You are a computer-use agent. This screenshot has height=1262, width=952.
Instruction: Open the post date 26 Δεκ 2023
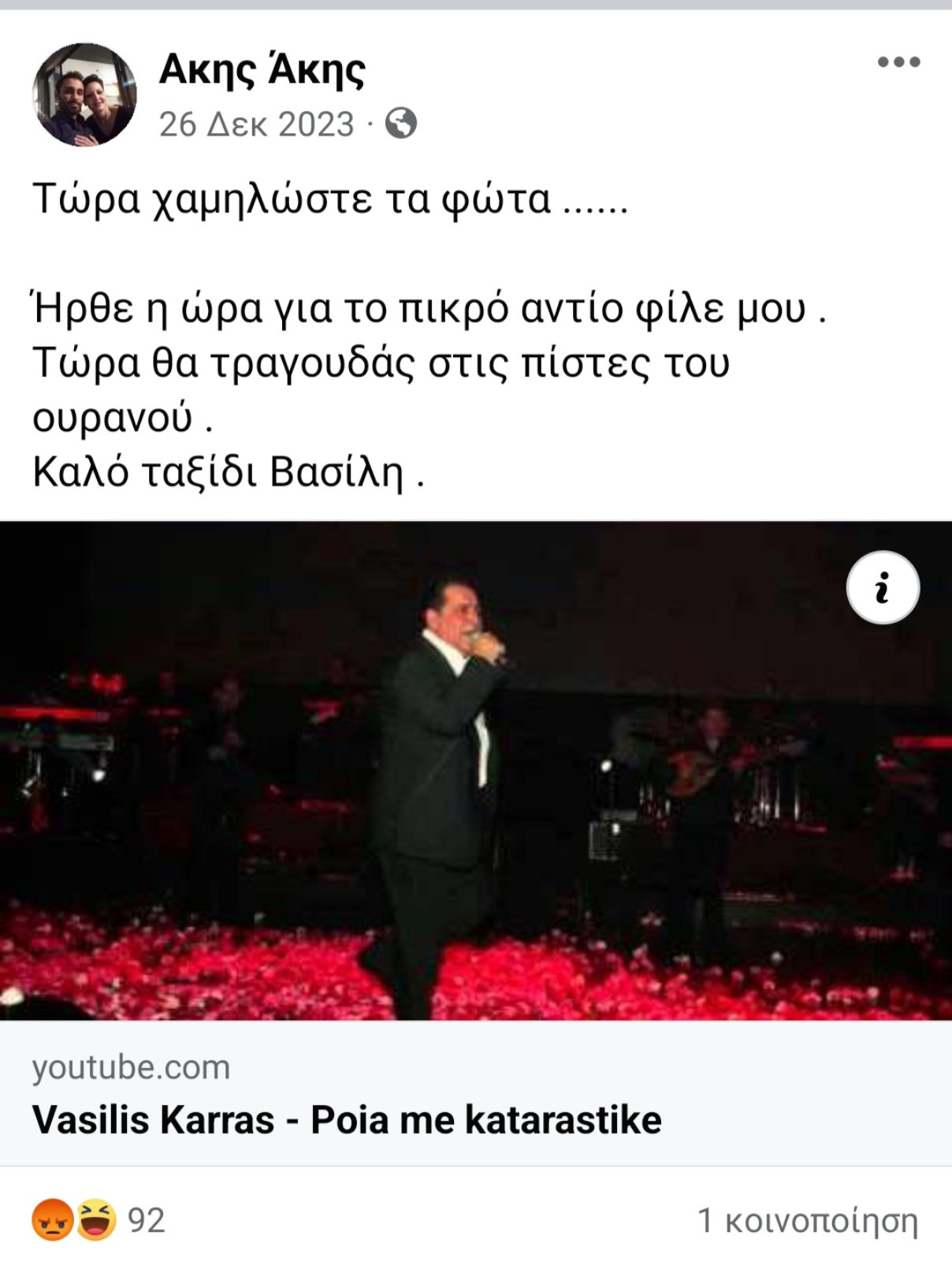[257, 125]
